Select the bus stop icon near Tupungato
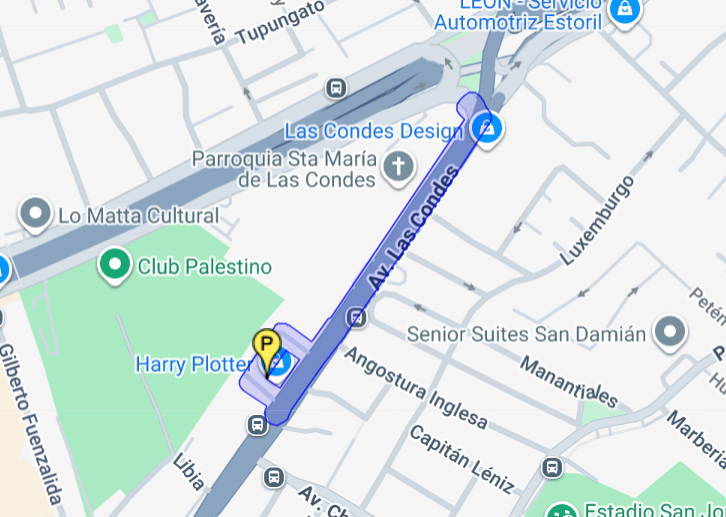Viewport: 726px width, 517px height. [x=336, y=88]
